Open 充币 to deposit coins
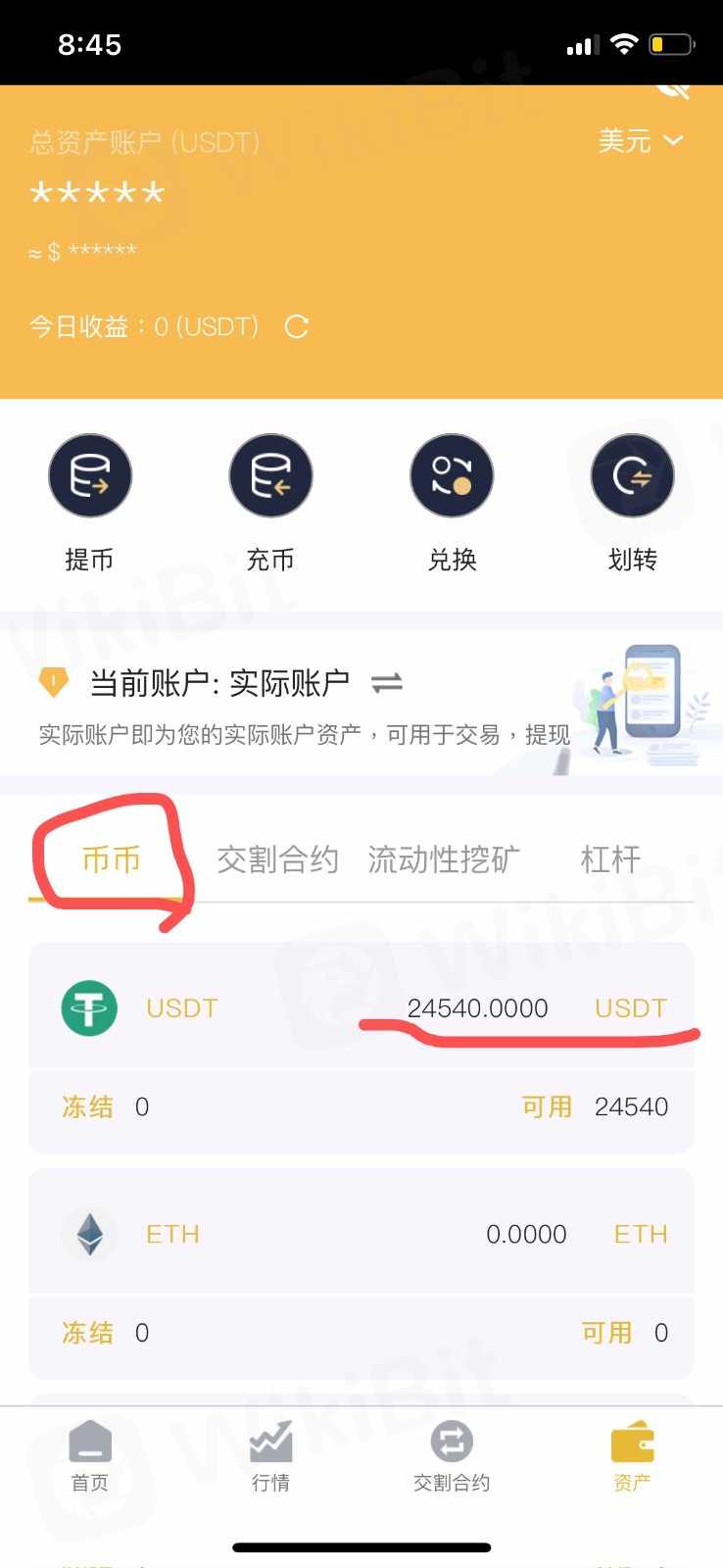This screenshot has width=723, height=1568. point(270,477)
